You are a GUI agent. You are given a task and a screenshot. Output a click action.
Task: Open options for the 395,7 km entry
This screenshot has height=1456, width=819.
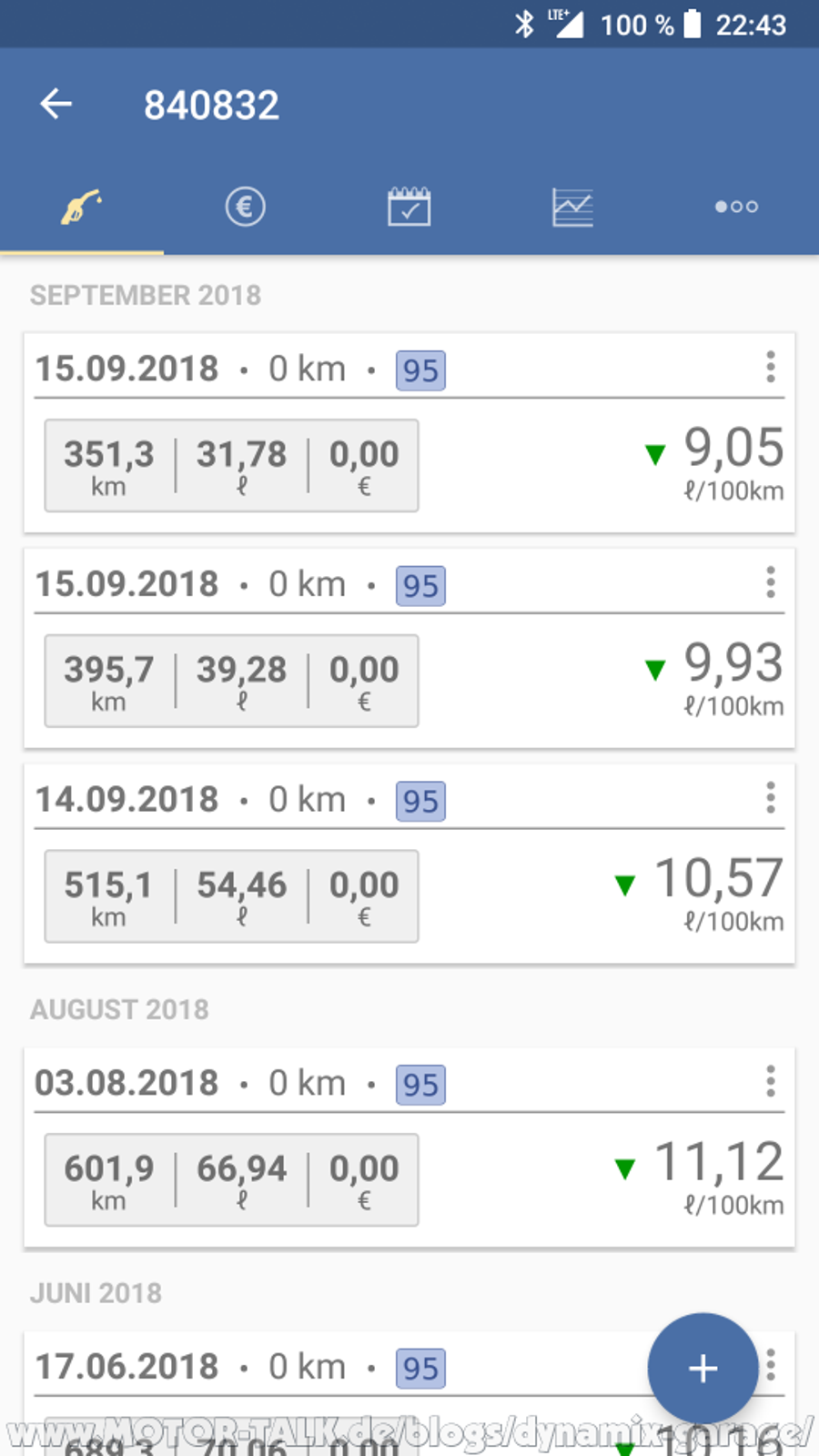771,582
